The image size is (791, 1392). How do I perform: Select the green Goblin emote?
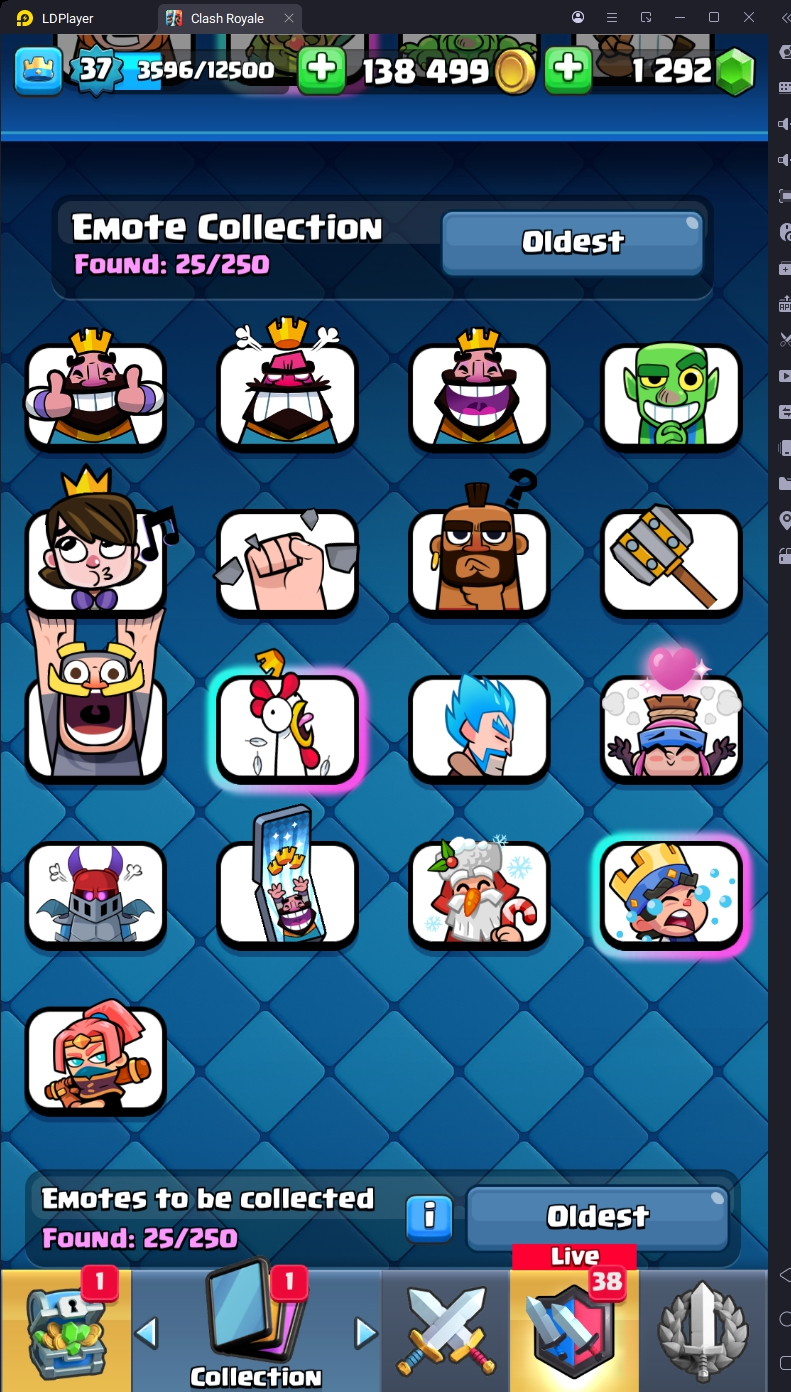point(671,395)
